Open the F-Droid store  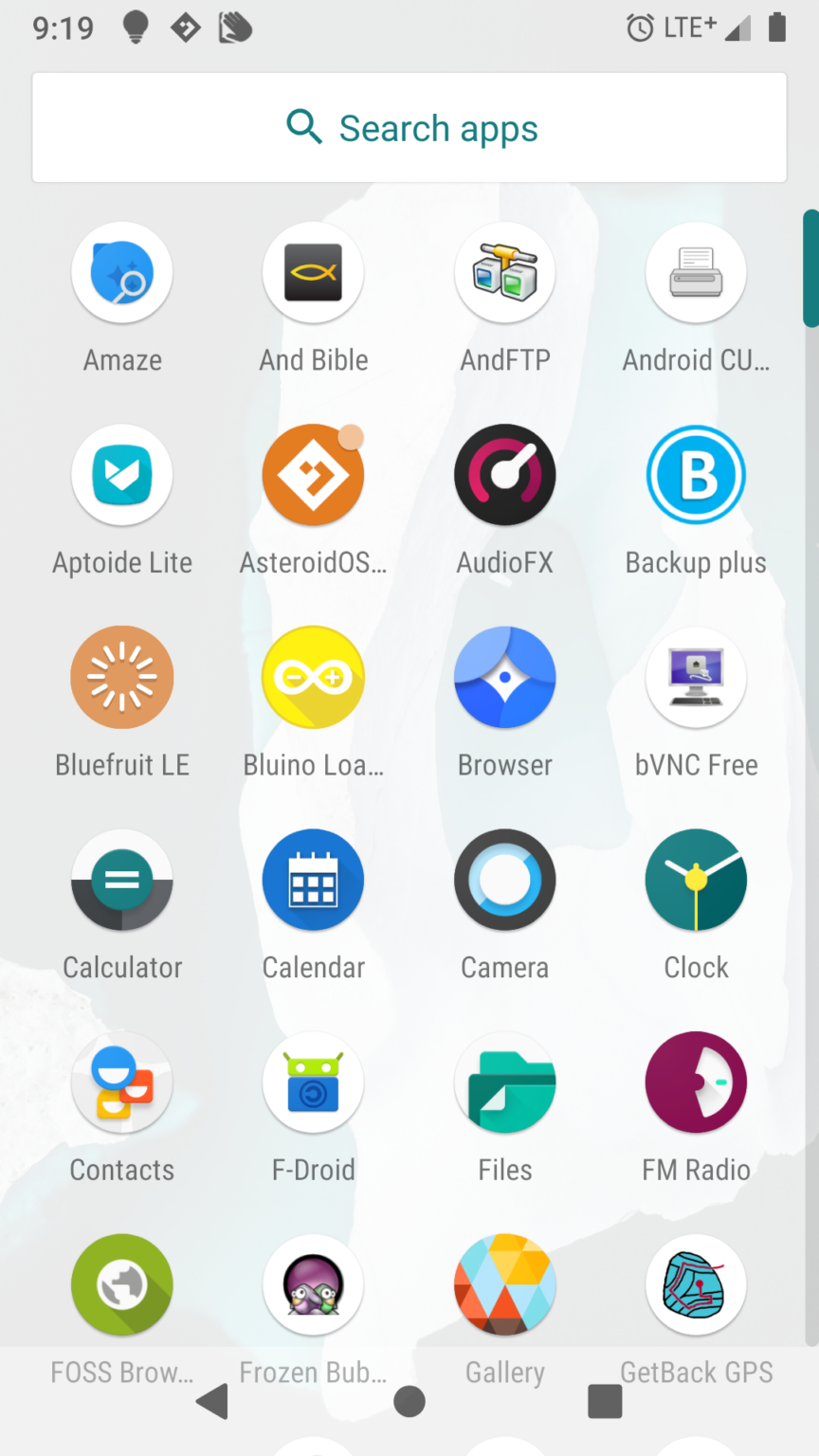[x=314, y=1083]
